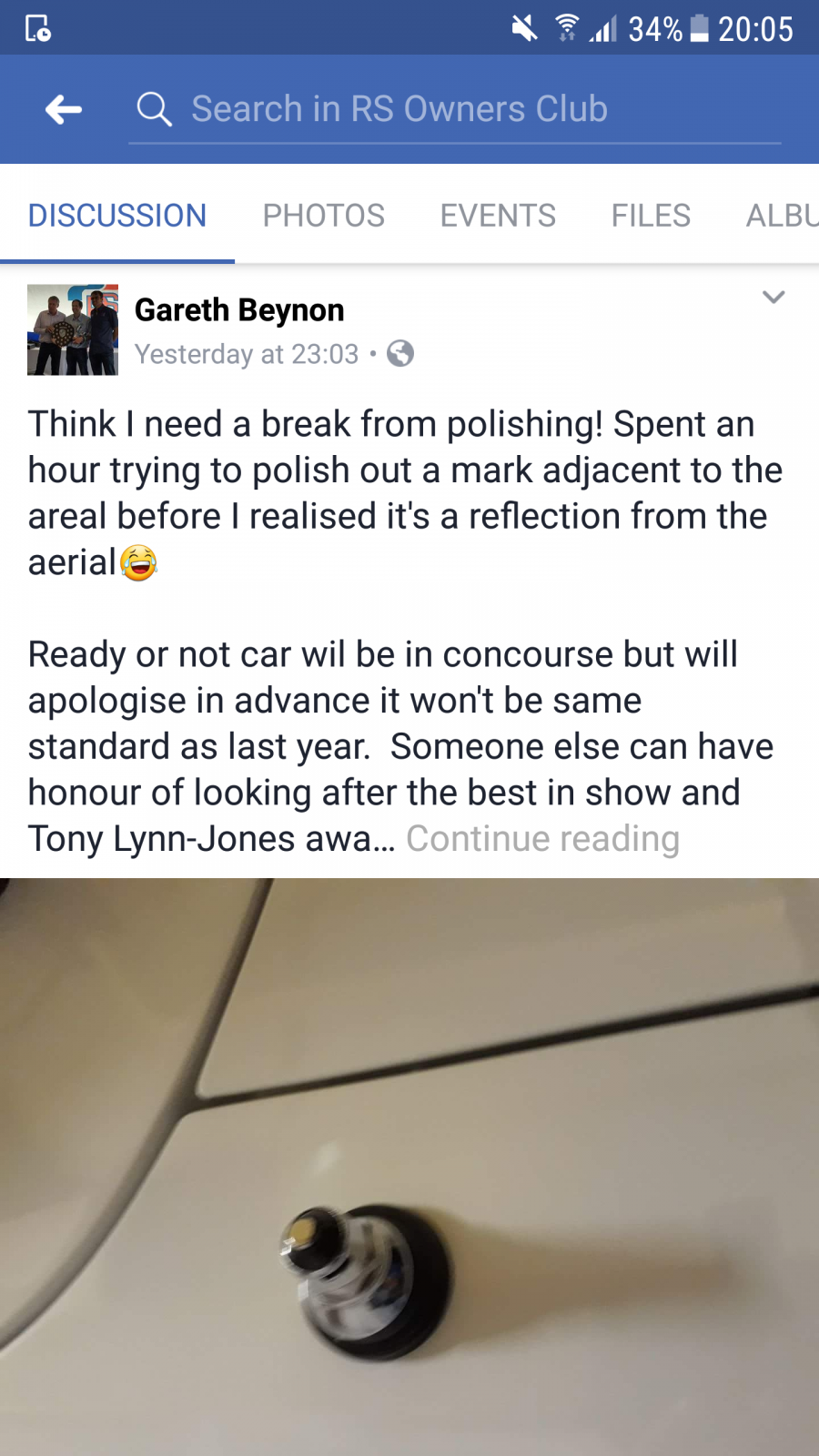Expand the post options chevron

pos(773,297)
